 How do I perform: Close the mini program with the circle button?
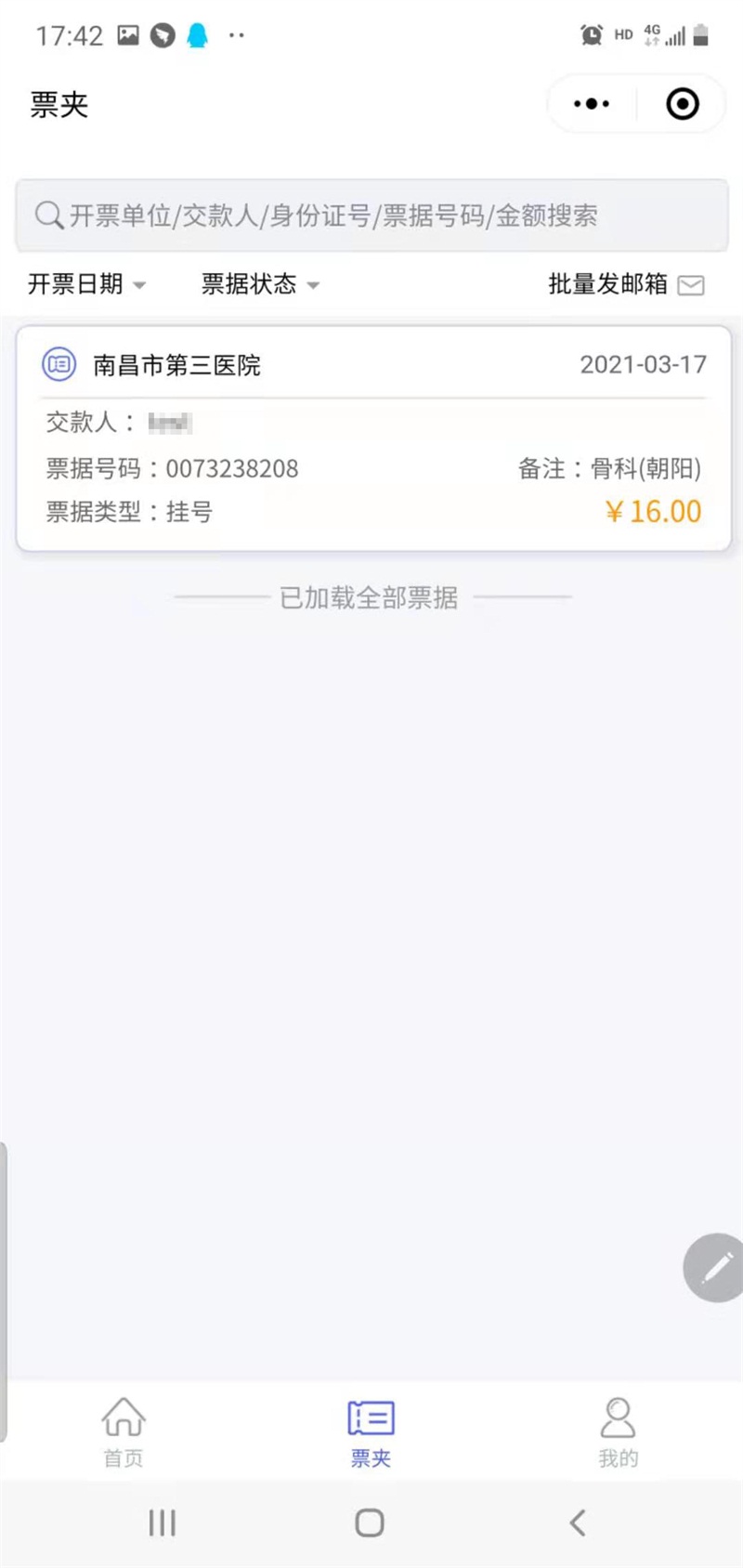683,104
